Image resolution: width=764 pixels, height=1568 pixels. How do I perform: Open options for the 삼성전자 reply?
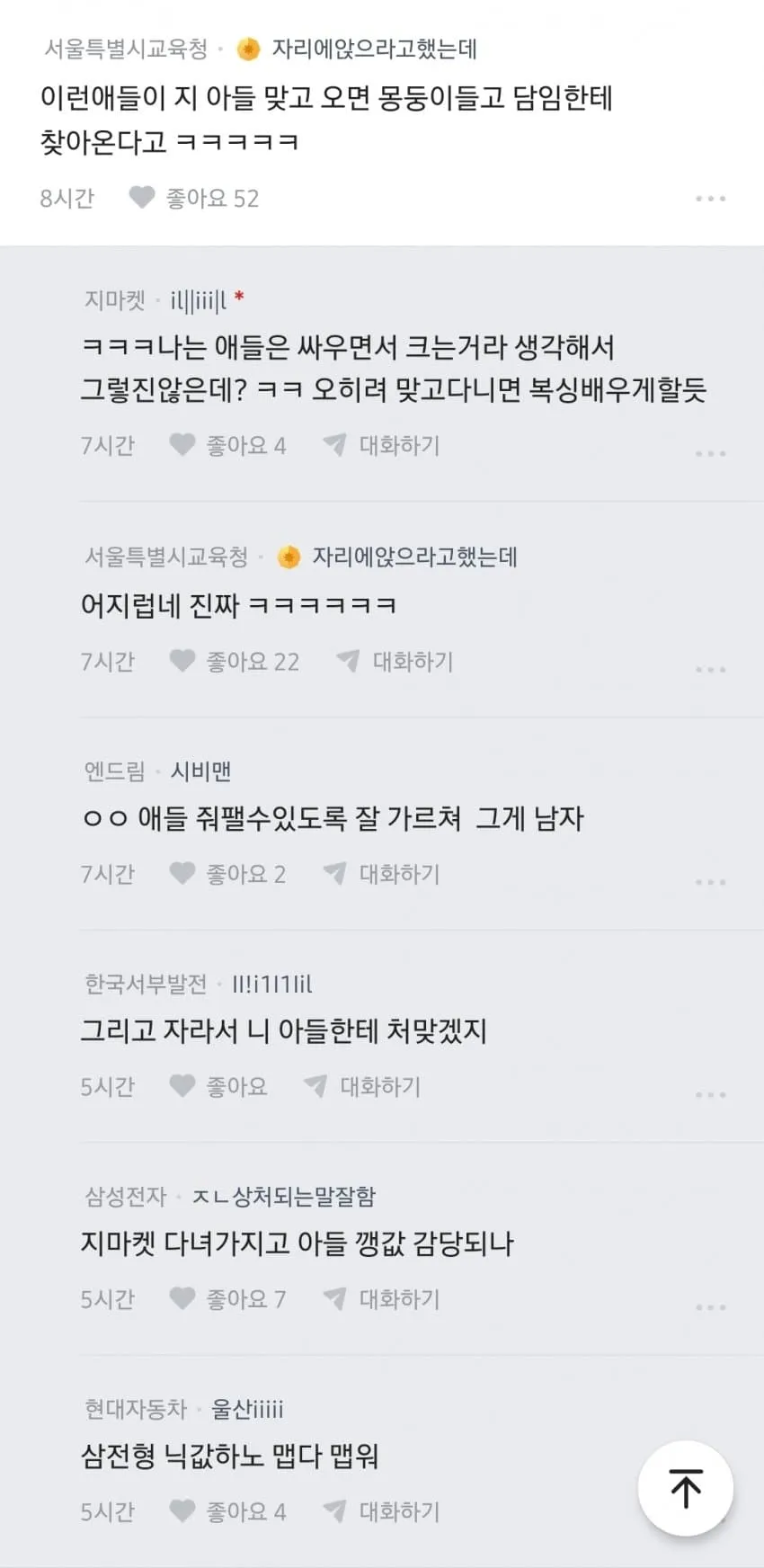click(710, 1307)
